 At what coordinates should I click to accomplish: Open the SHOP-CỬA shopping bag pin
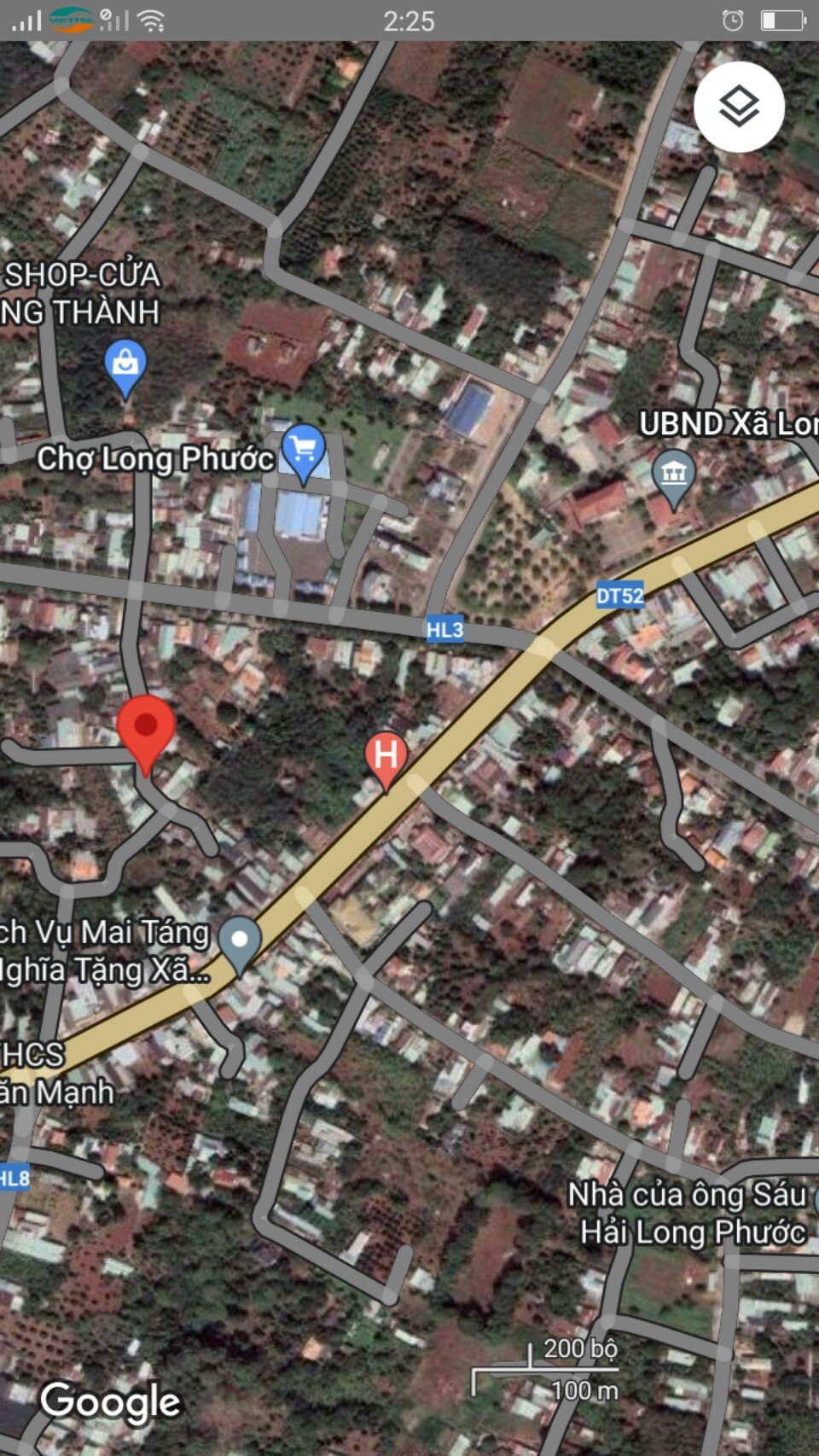tap(125, 365)
